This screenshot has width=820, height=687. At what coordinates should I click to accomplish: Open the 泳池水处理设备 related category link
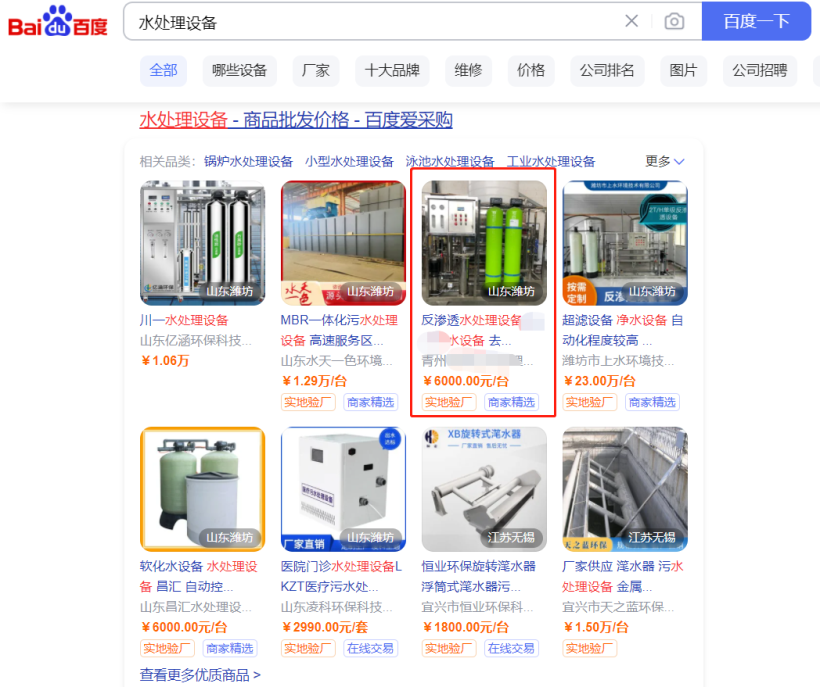tap(450, 161)
